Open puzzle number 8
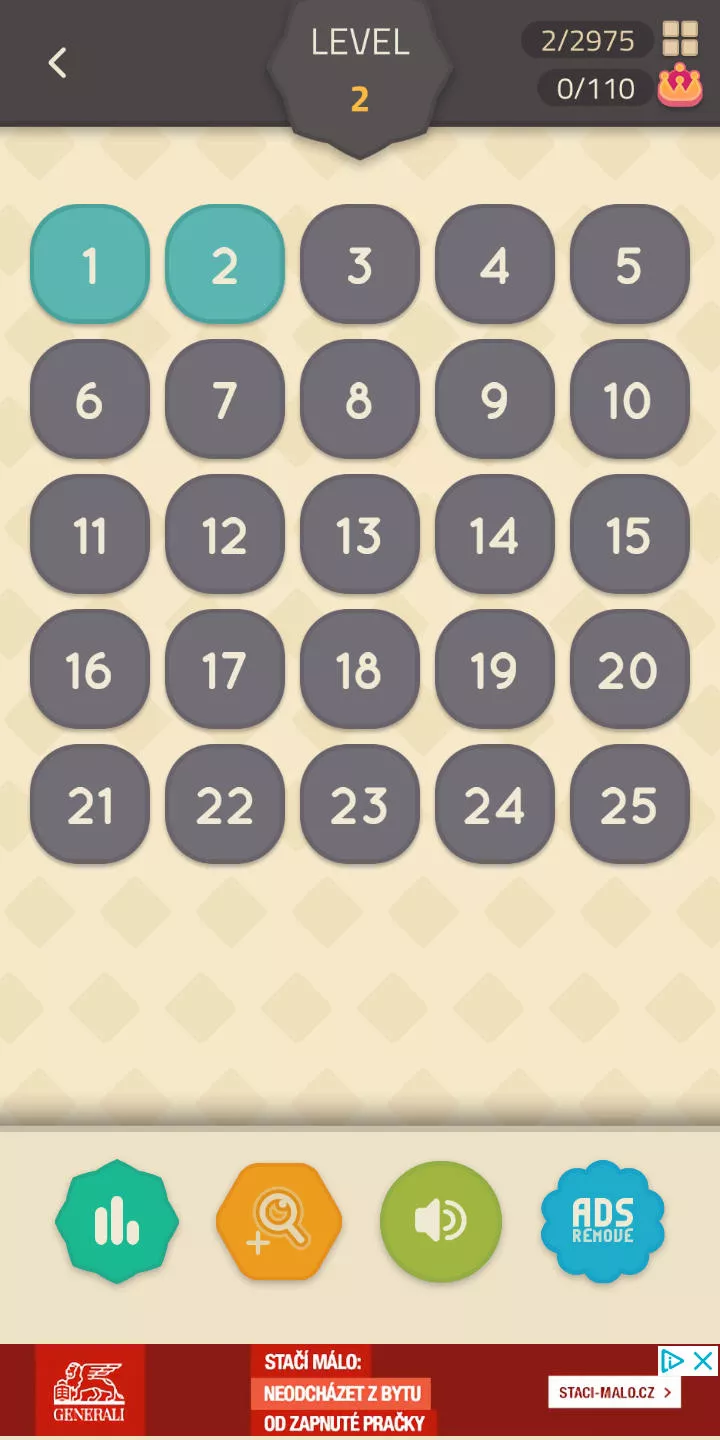The image size is (720, 1440). pyautogui.click(x=360, y=400)
